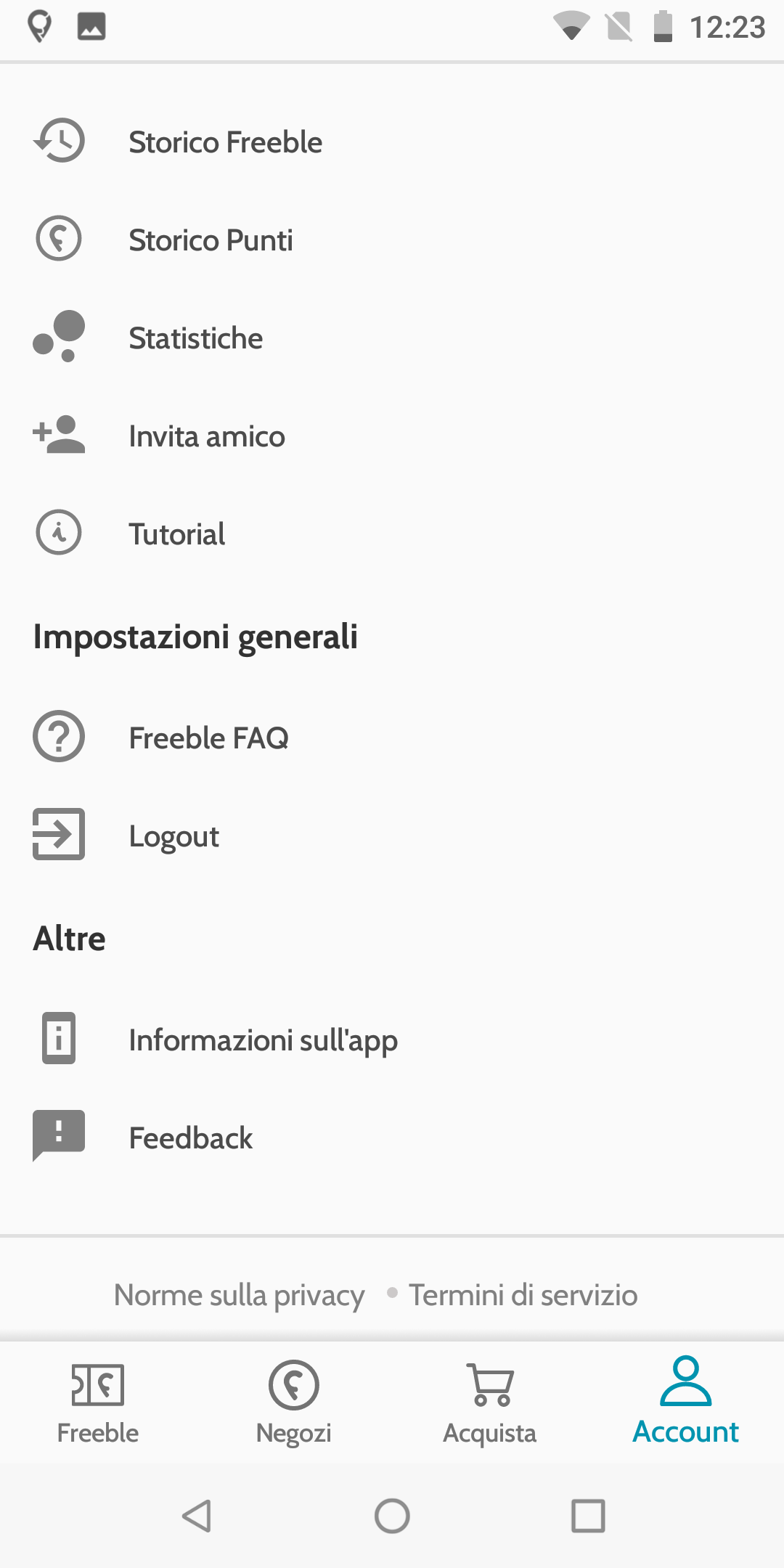View Storico Punti points history
The image size is (784, 1568).
392,240
